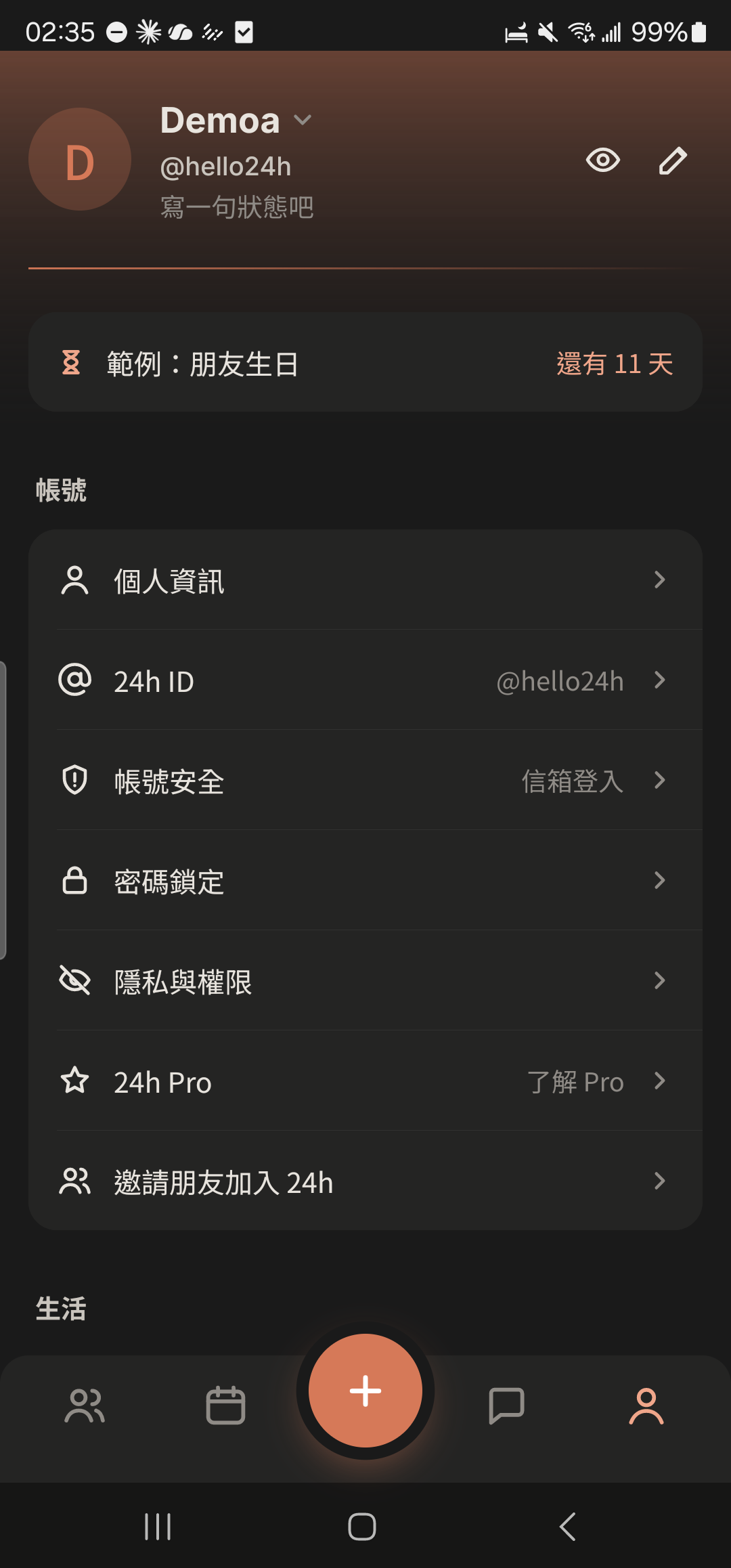Screen dimensions: 731x1568
Task: Tap the D profile avatar
Action: [x=80, y=159]
